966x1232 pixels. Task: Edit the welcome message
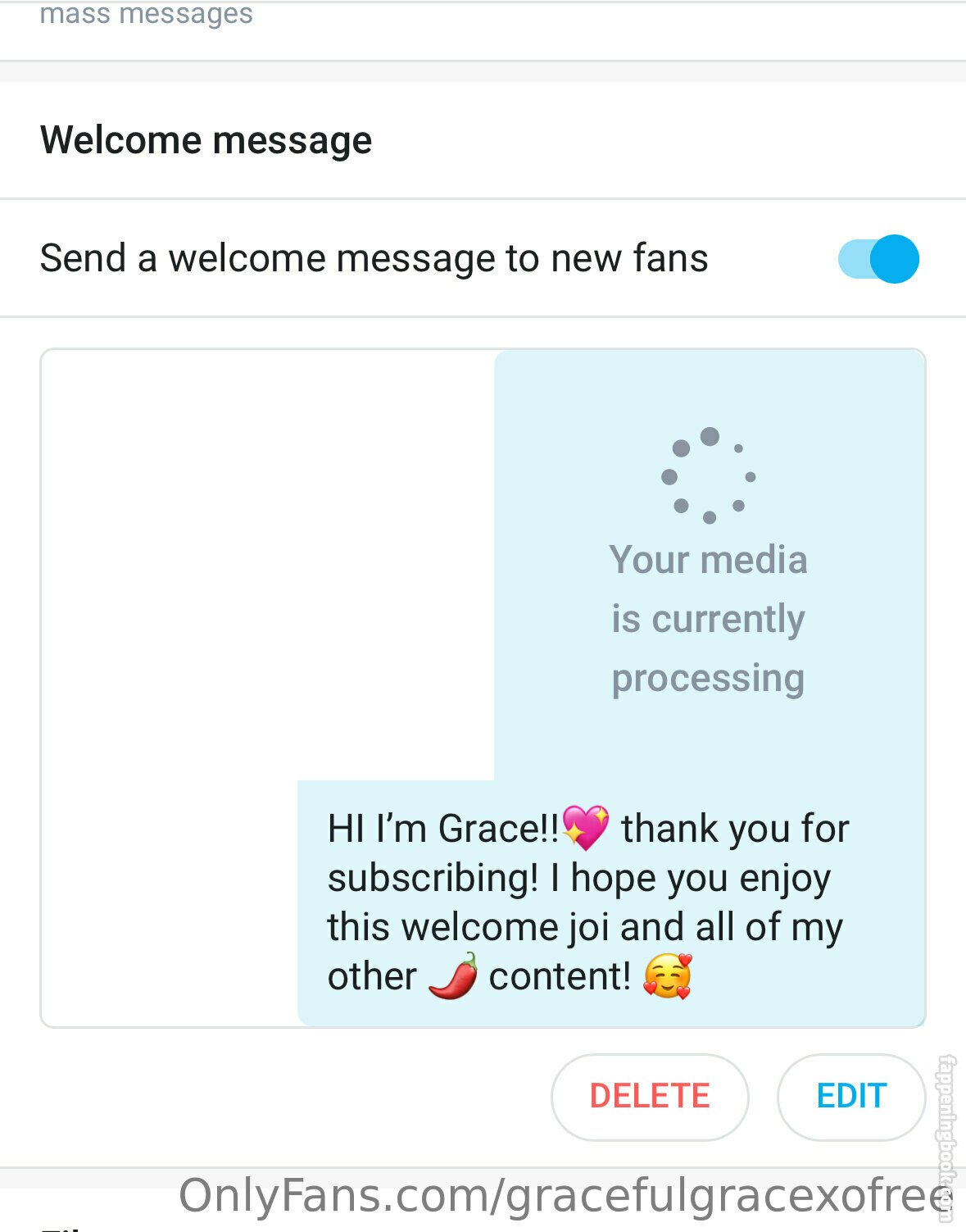(x=851, y=1097)
